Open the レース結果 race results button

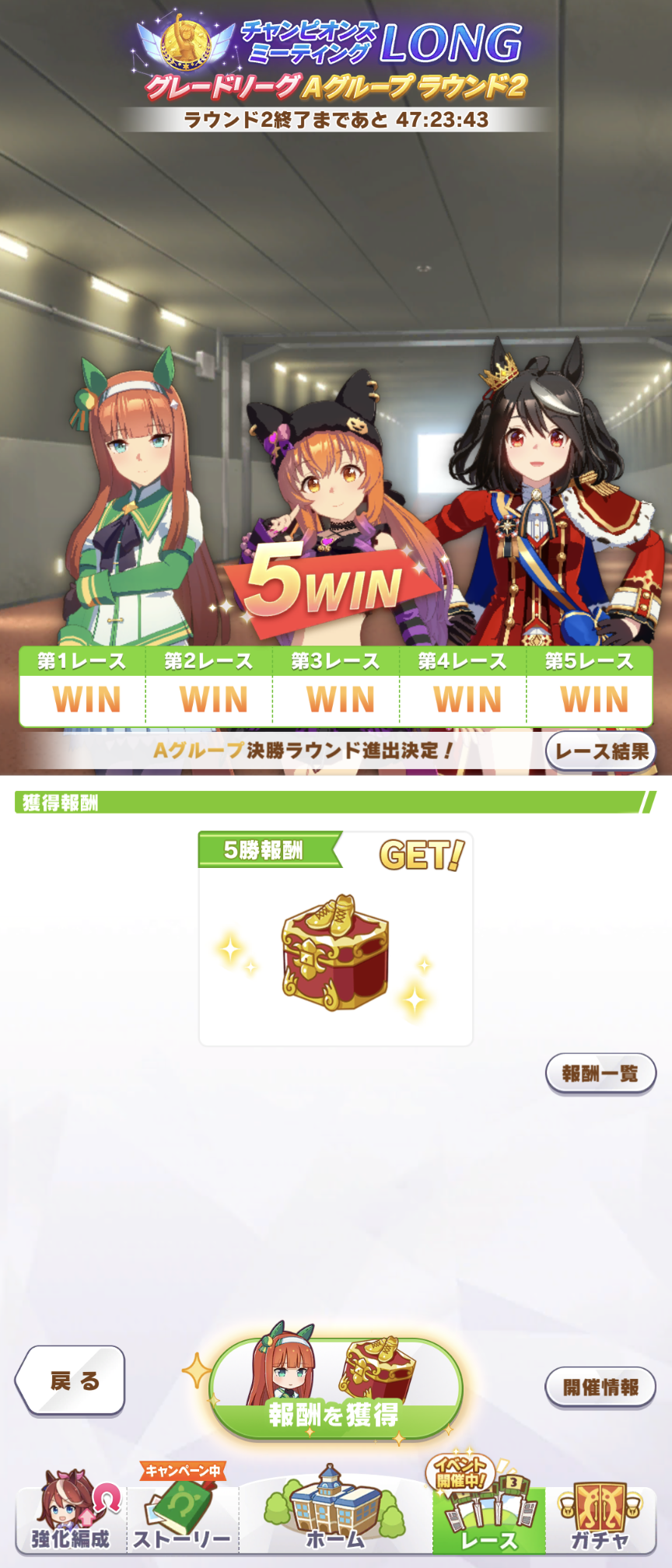point(601,751)
